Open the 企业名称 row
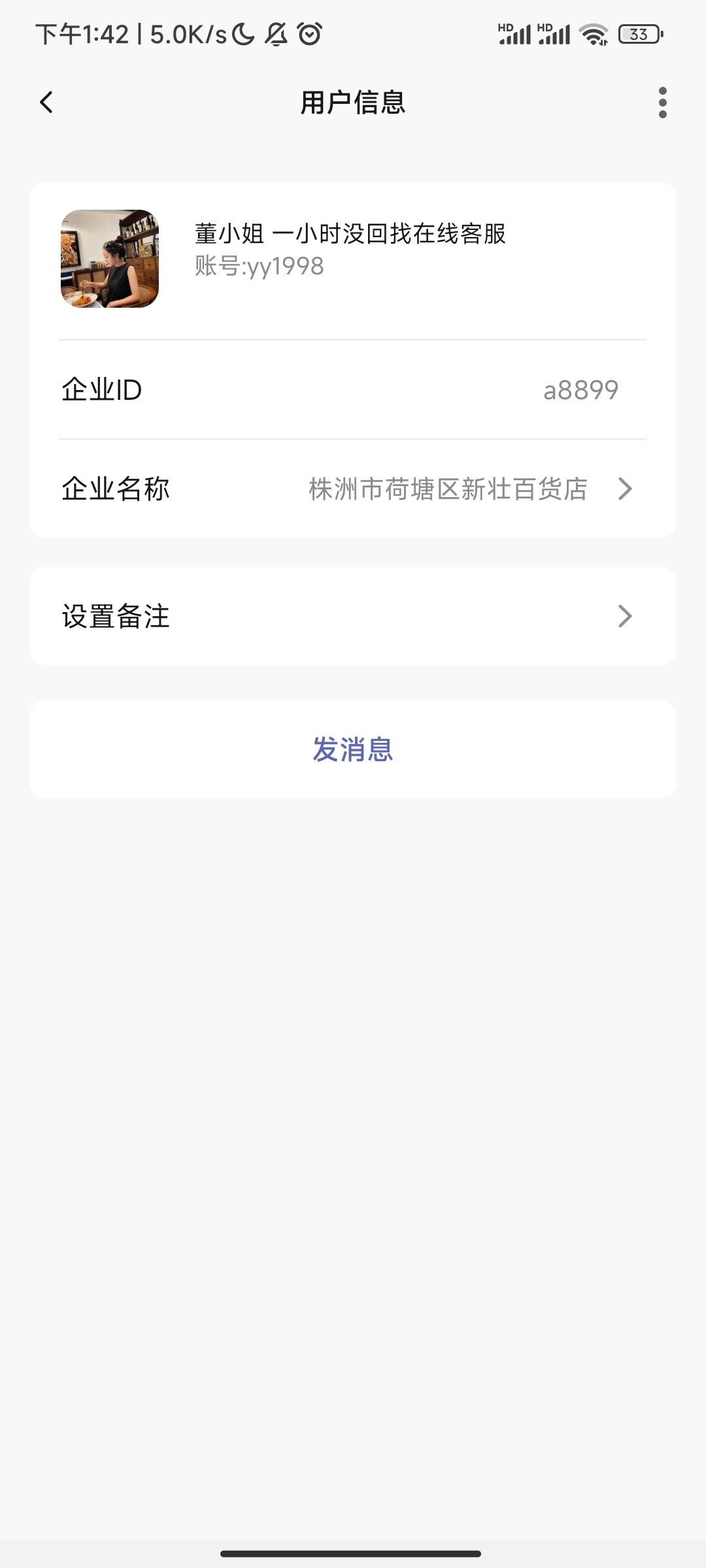 coord(353,489)
